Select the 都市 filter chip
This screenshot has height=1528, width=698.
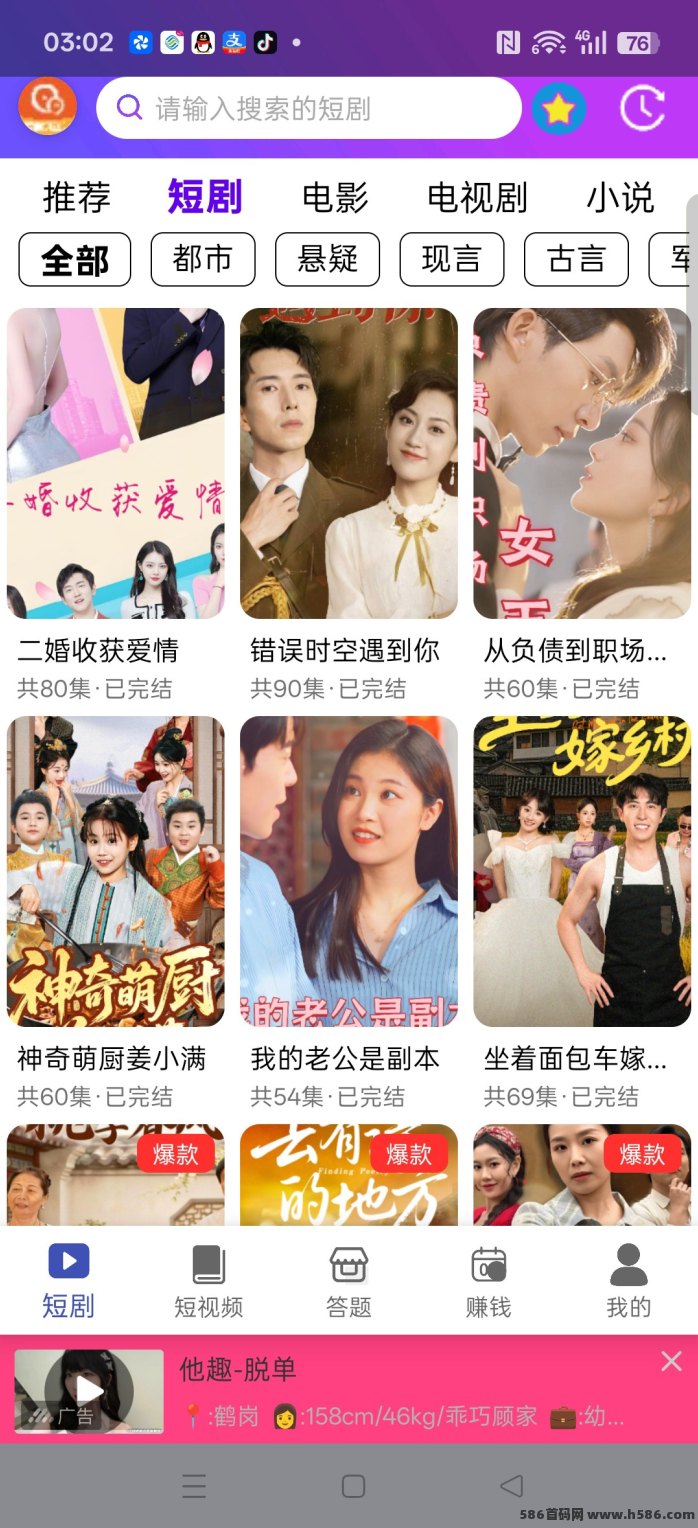(x=203, y=260)
